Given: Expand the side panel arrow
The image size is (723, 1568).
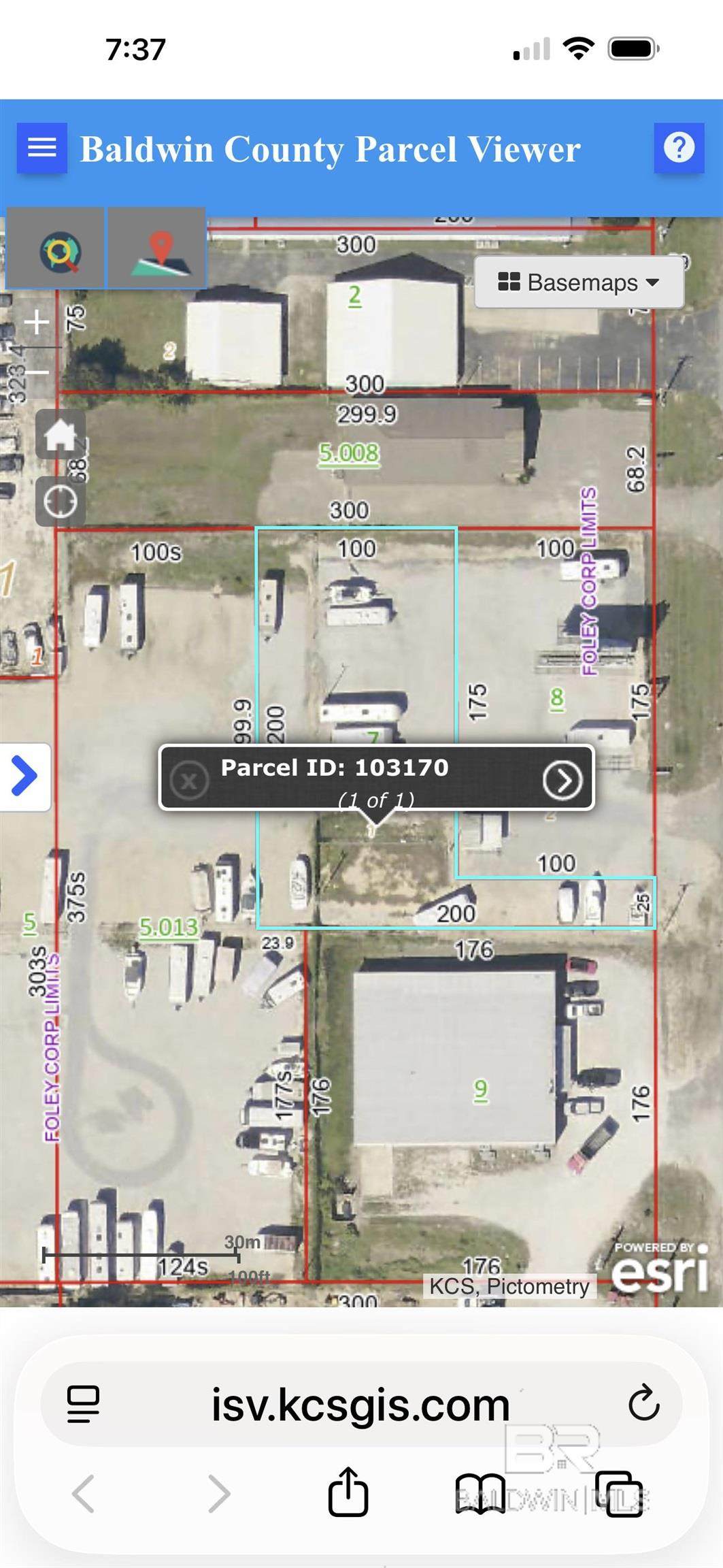Looking at the screenshot, I should (24, 777).
